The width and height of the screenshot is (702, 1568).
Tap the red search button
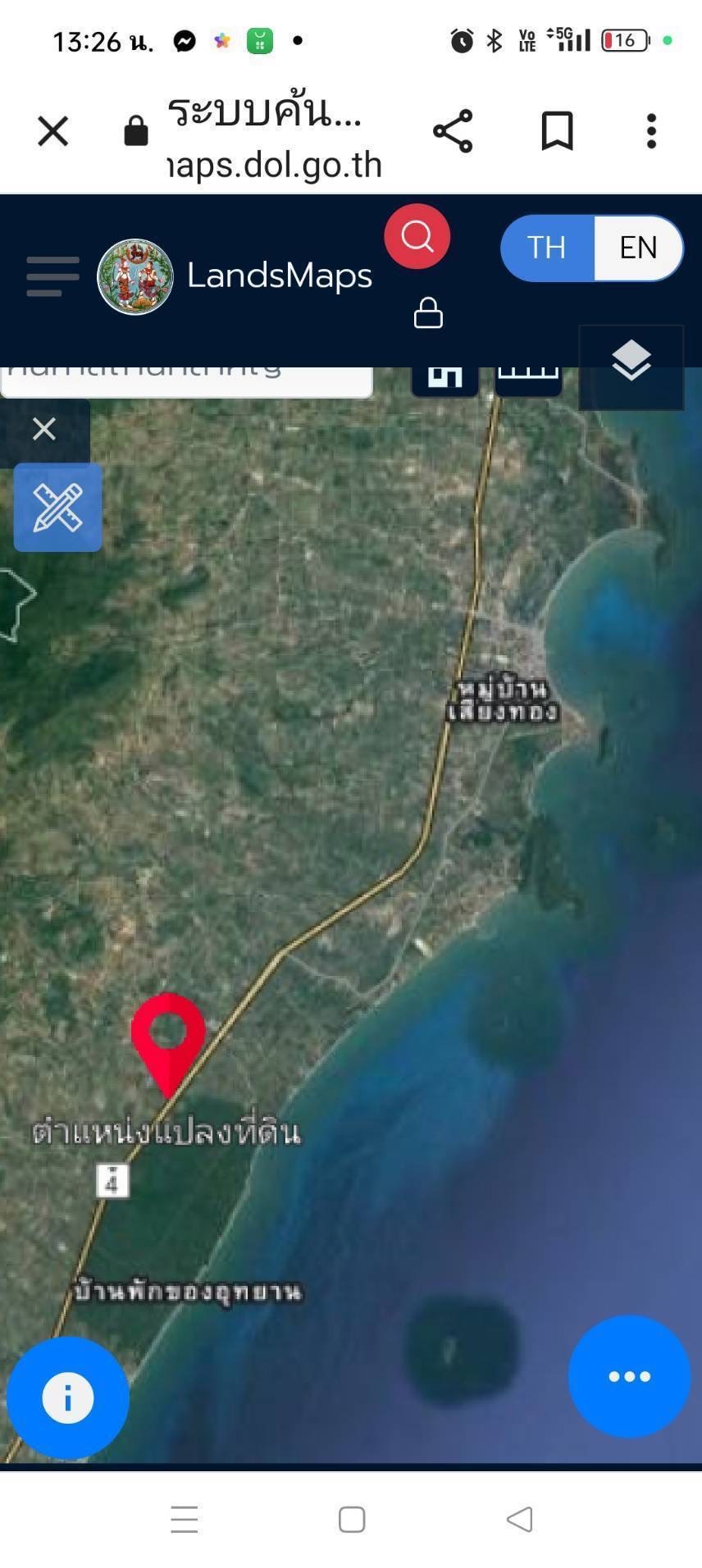coord(417,237)
